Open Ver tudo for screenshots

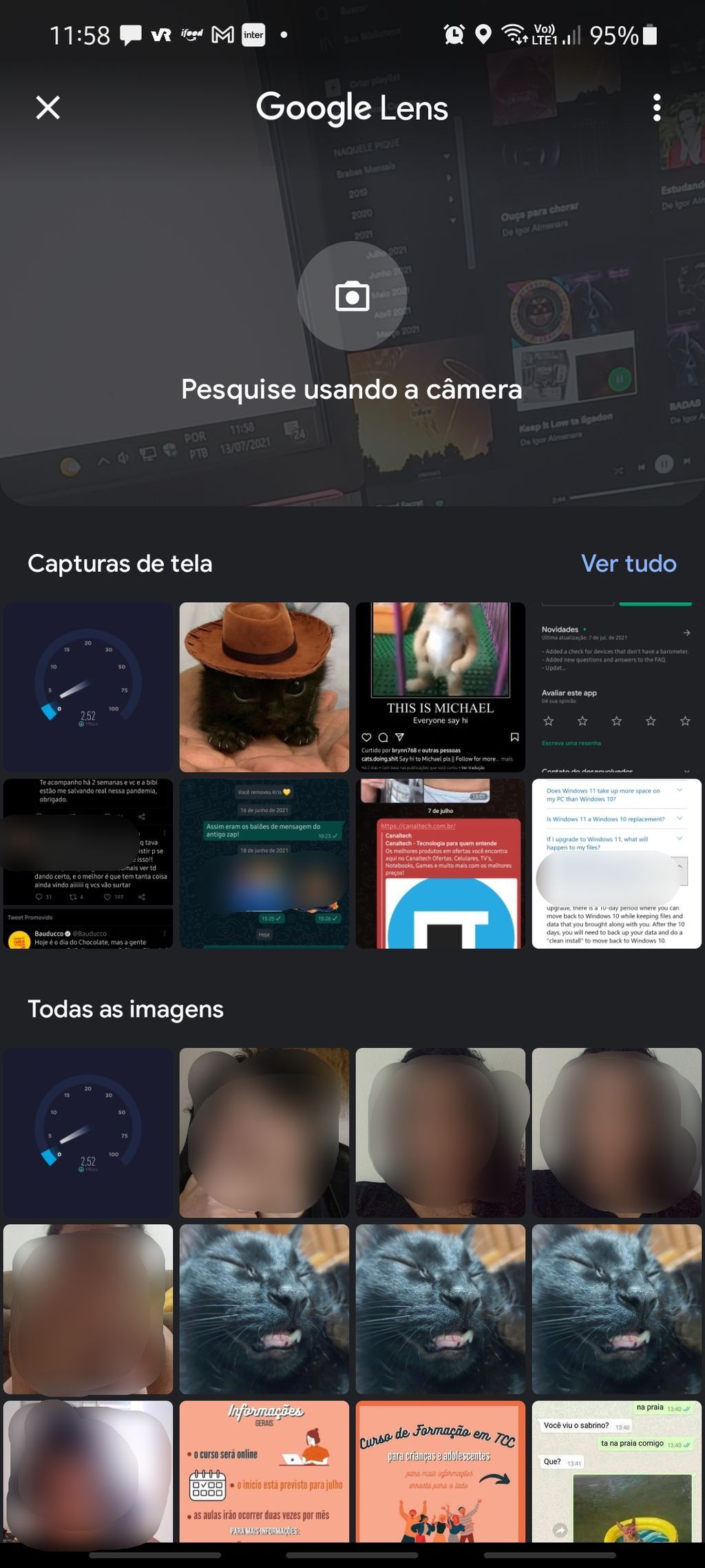(628, 564)
